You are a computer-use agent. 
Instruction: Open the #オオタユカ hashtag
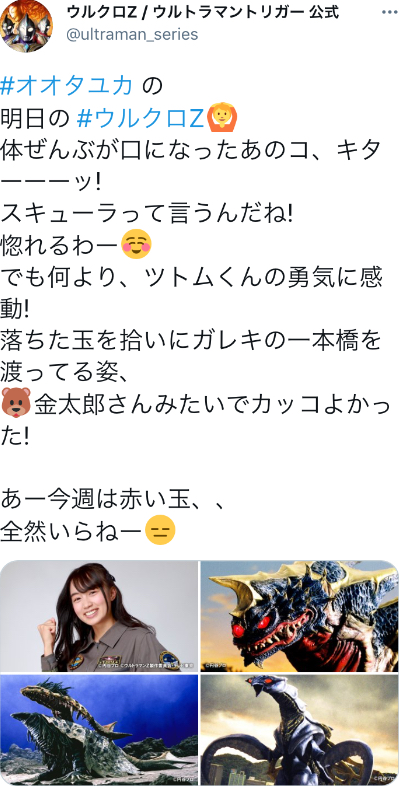[x=67, y=87]
